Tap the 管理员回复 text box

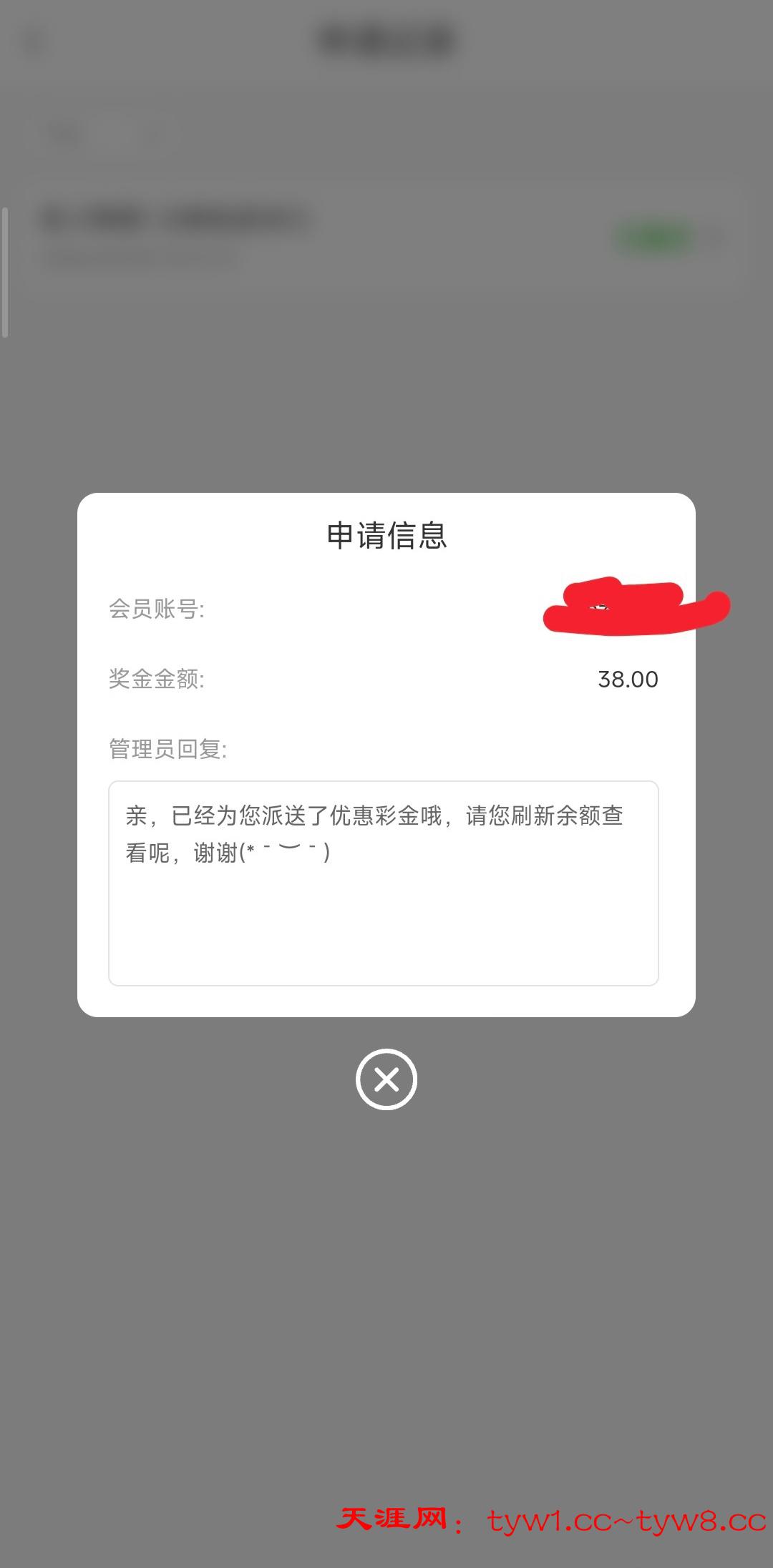tap(384, 883)
